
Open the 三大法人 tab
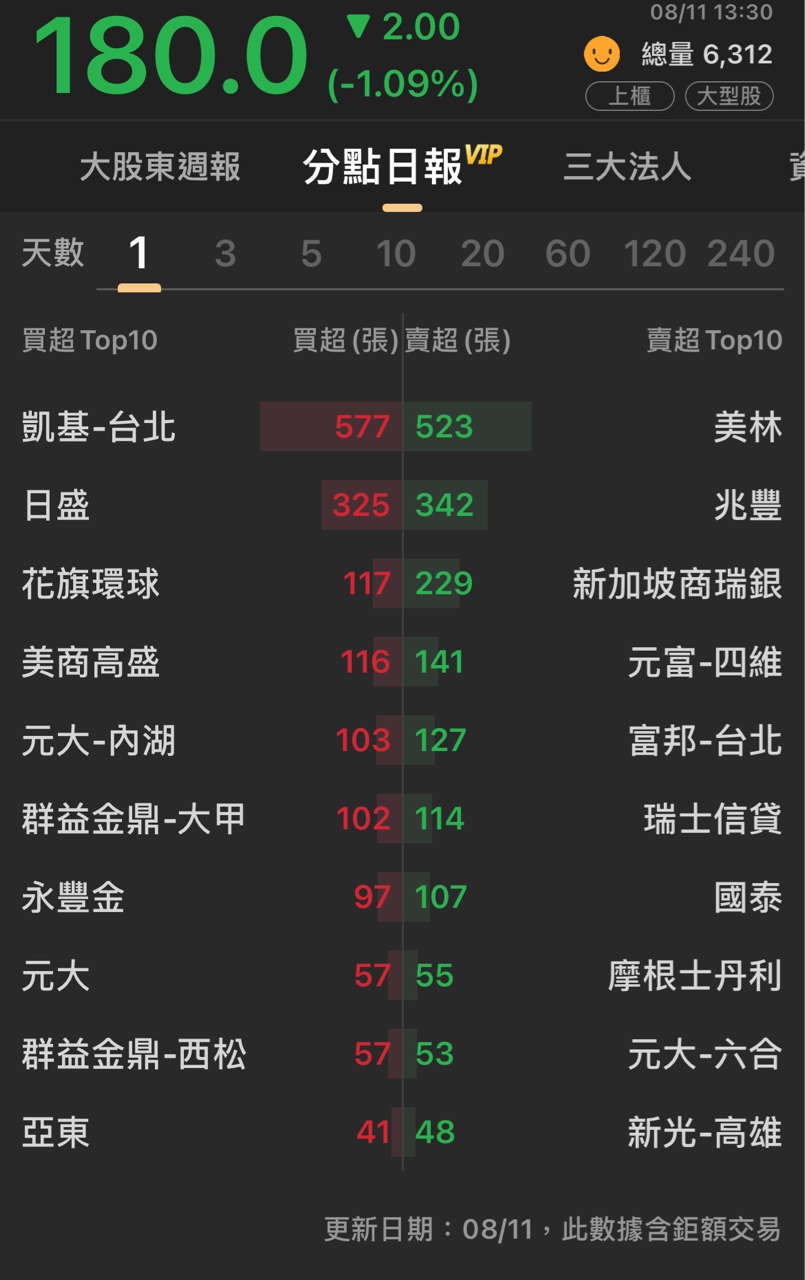pyautogui.click(x=627, y=167)
